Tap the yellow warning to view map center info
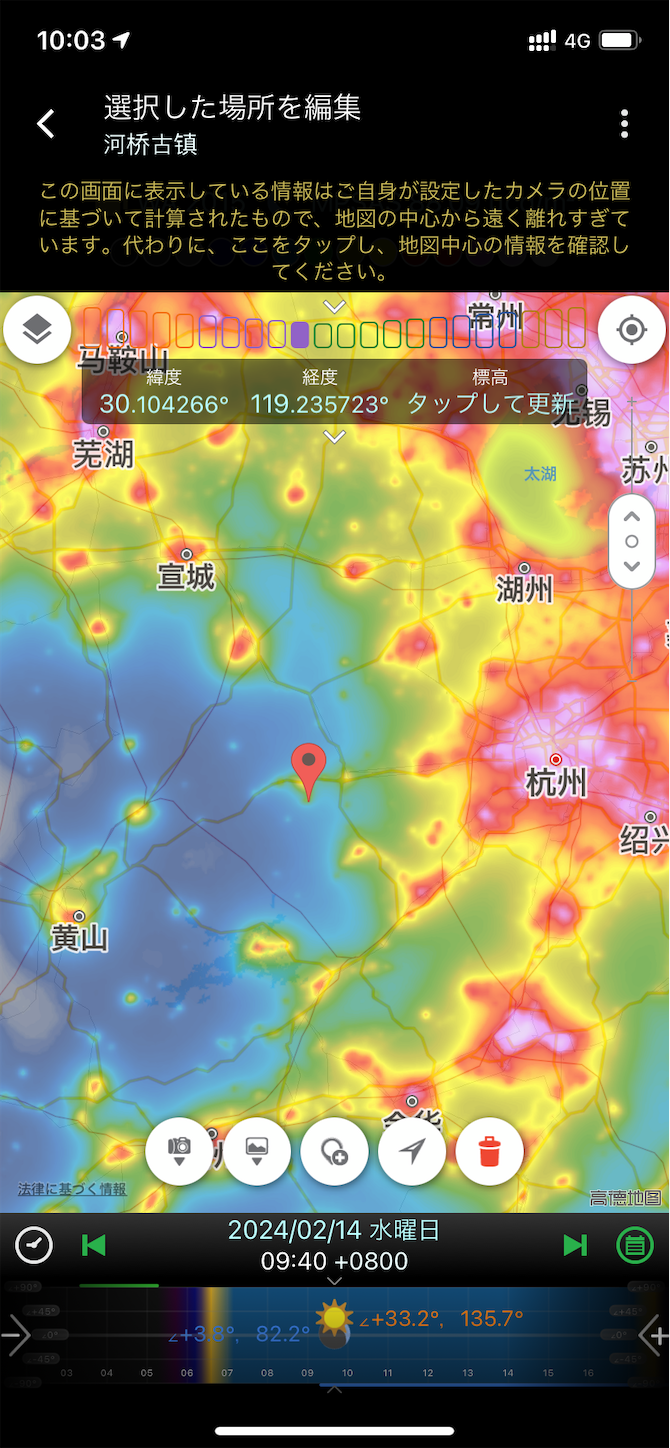Viewport: 670px width, 1448px height. 335,231
